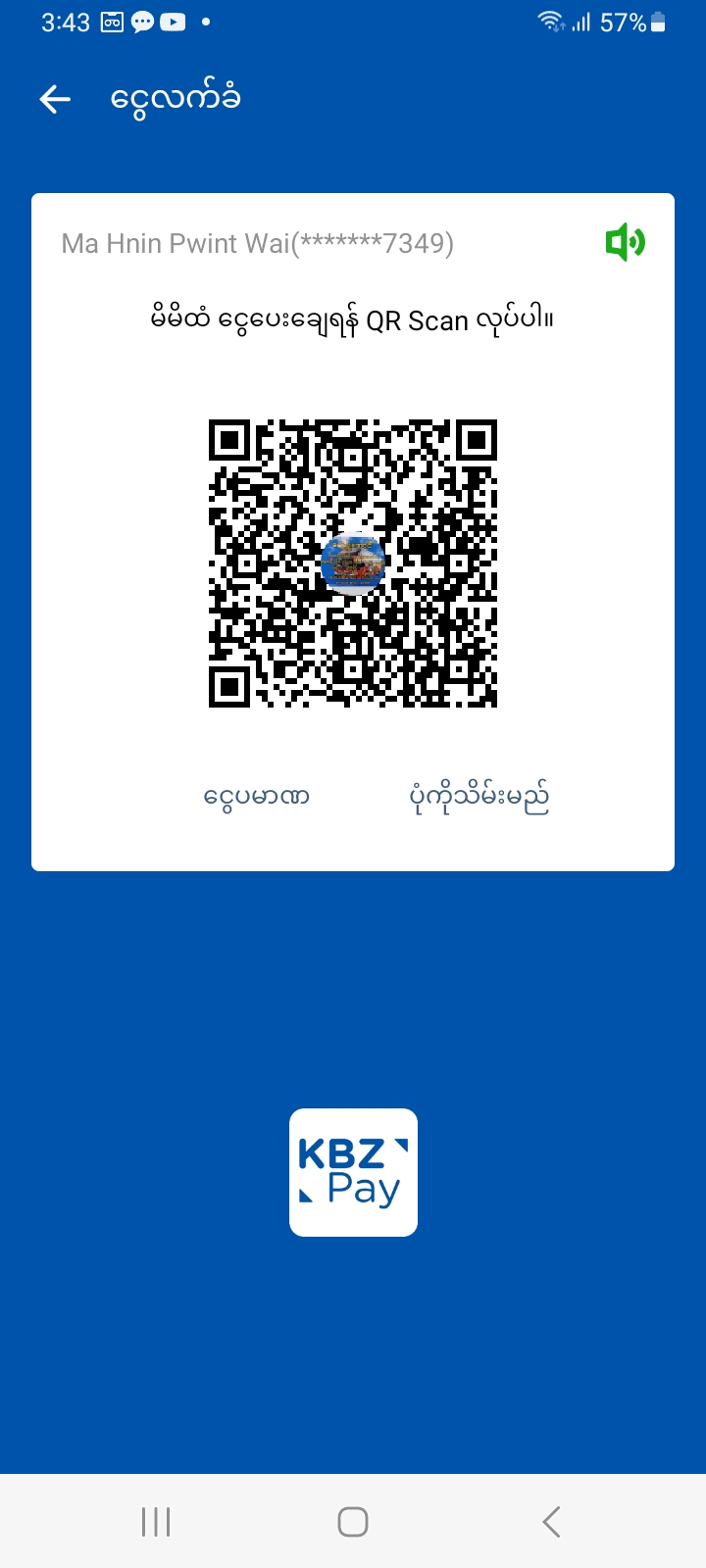Tap ပုံကိုသိမ်းမည် to save the QR image

click(479, 797)
